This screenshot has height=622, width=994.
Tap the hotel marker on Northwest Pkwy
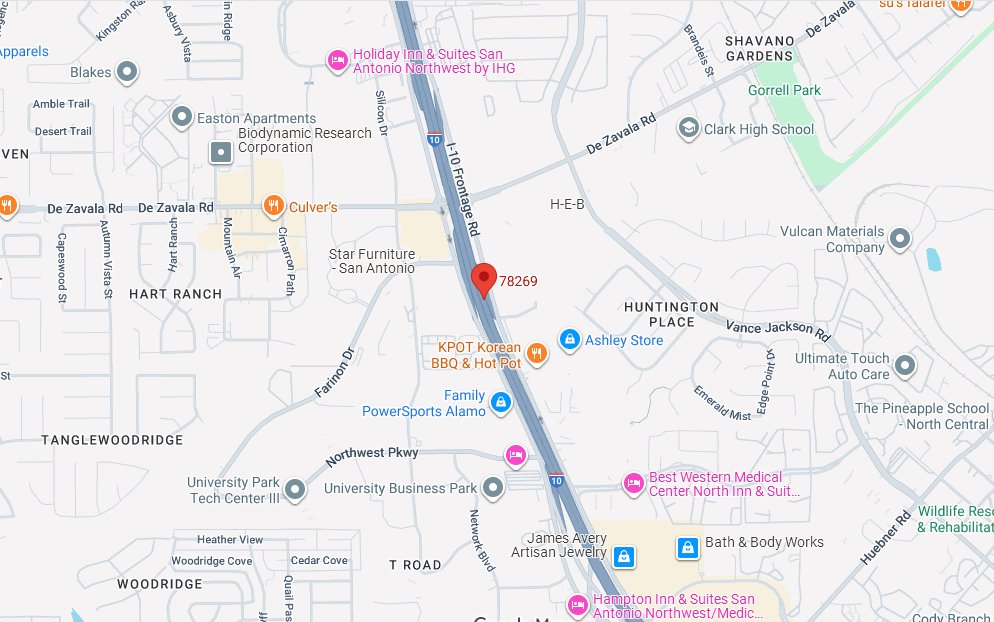pyautogui.click(x=516, y=455)
